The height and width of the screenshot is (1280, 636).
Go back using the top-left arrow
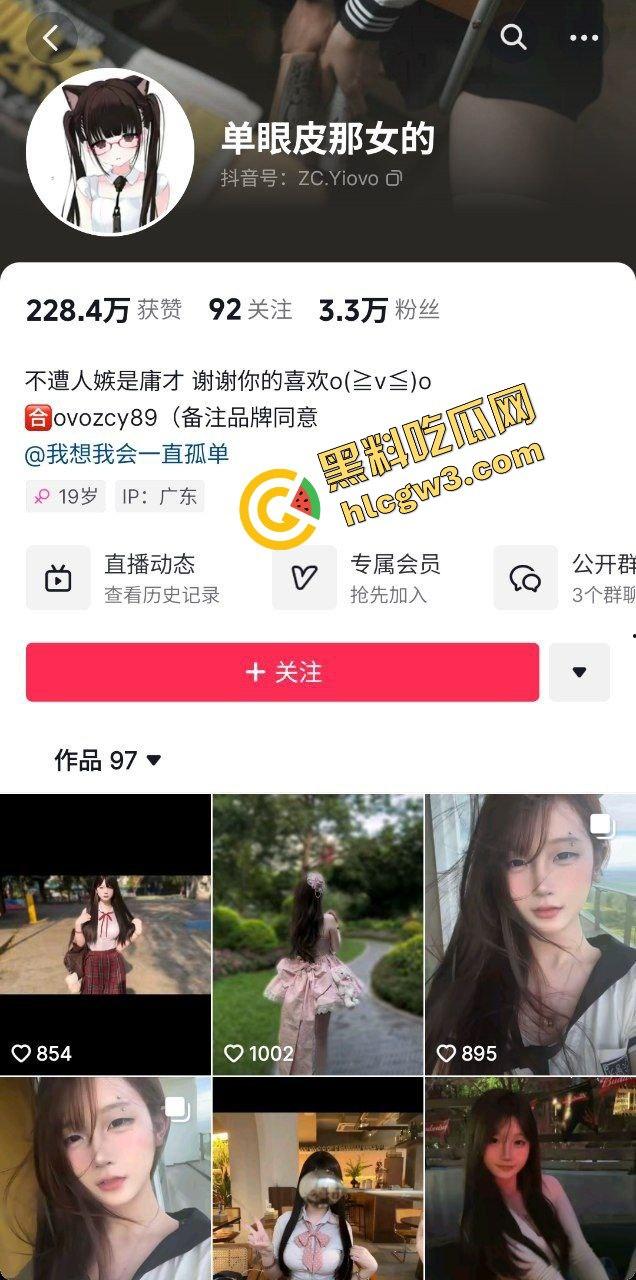click(51, 38)
